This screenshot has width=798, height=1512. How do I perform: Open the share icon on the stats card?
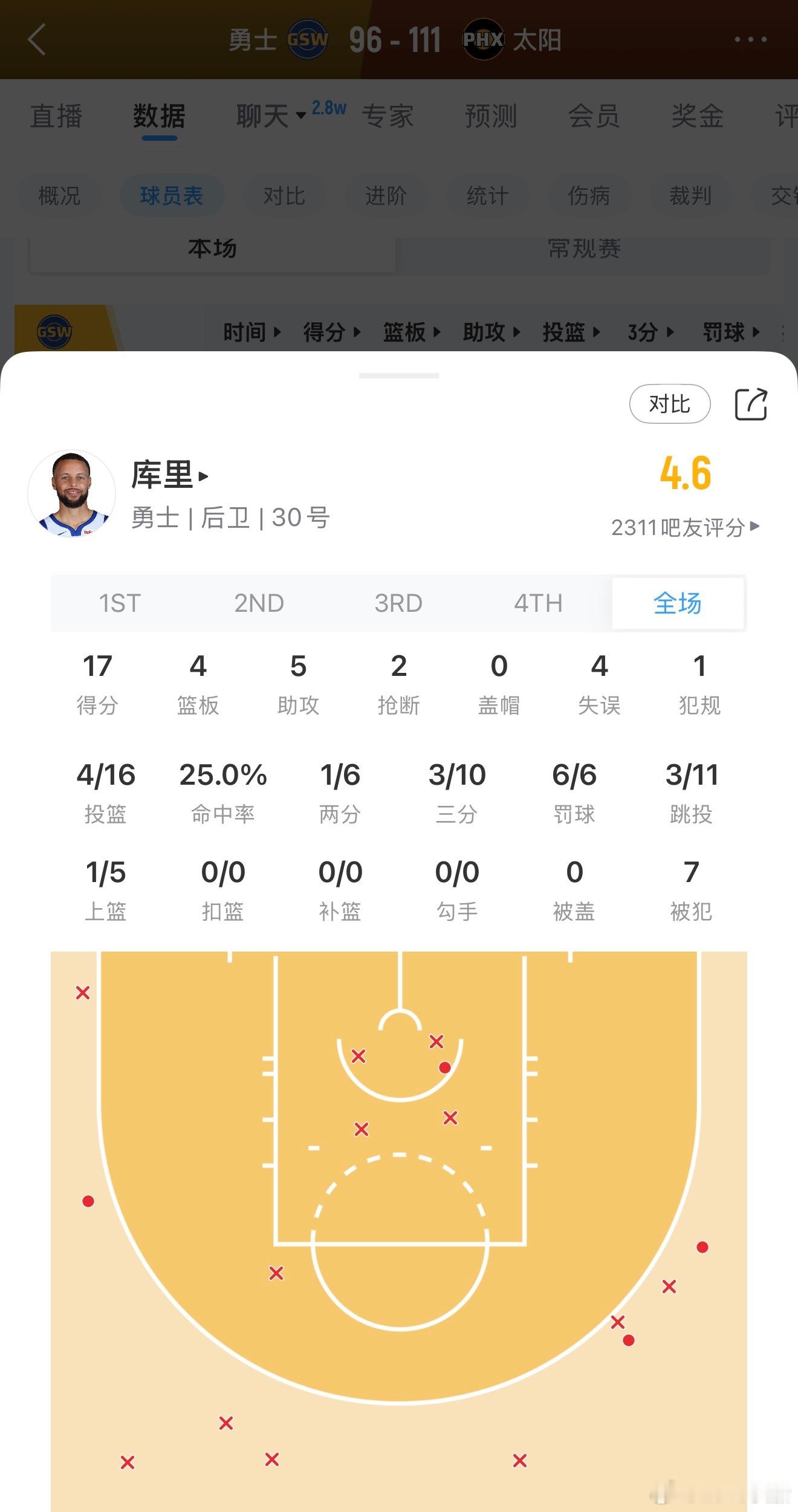click(751, 404)
